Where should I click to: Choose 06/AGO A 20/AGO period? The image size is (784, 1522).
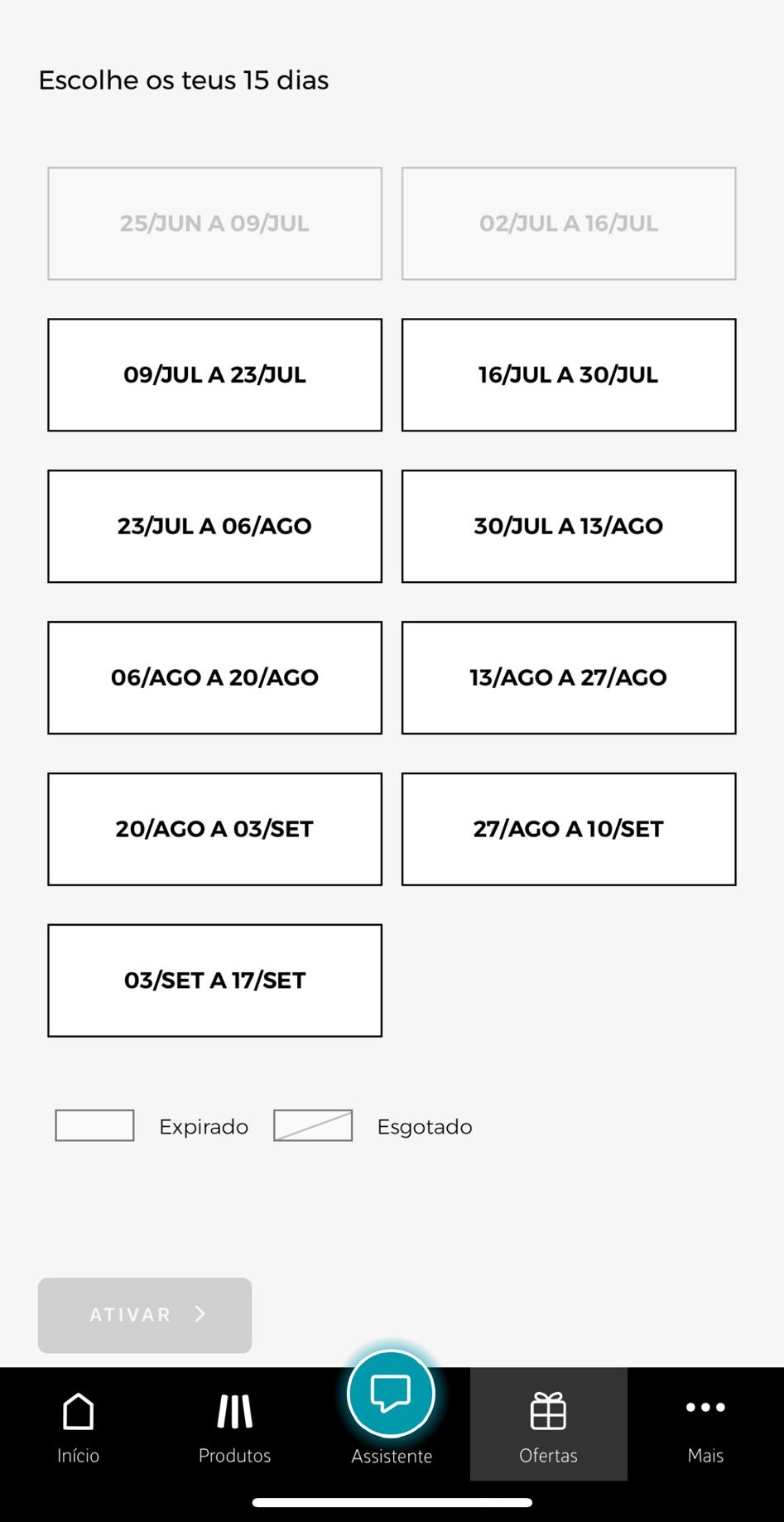(214, 677)
